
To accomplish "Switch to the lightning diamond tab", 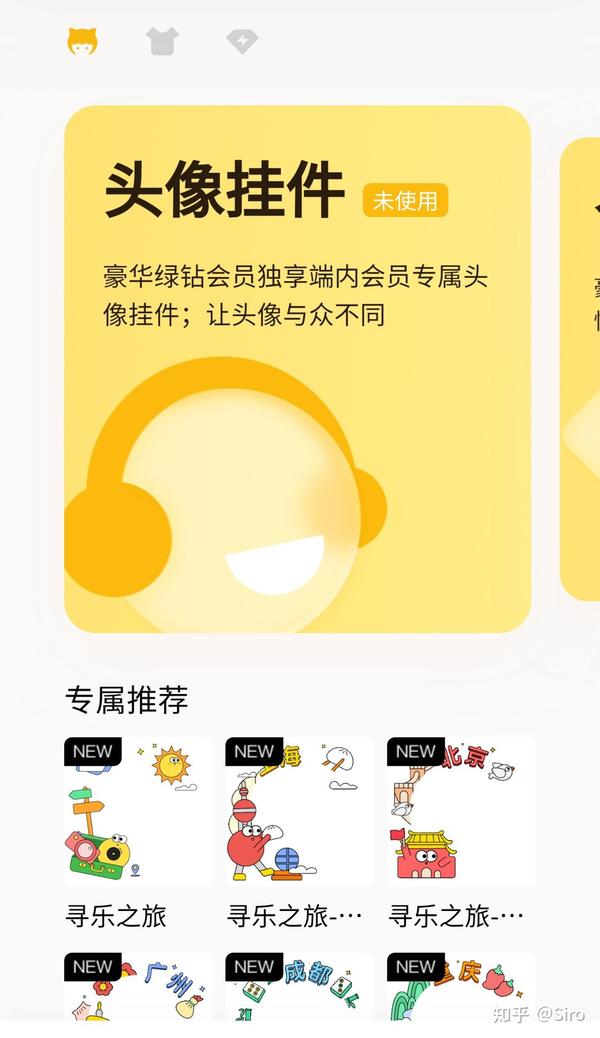I will (242, 41).
